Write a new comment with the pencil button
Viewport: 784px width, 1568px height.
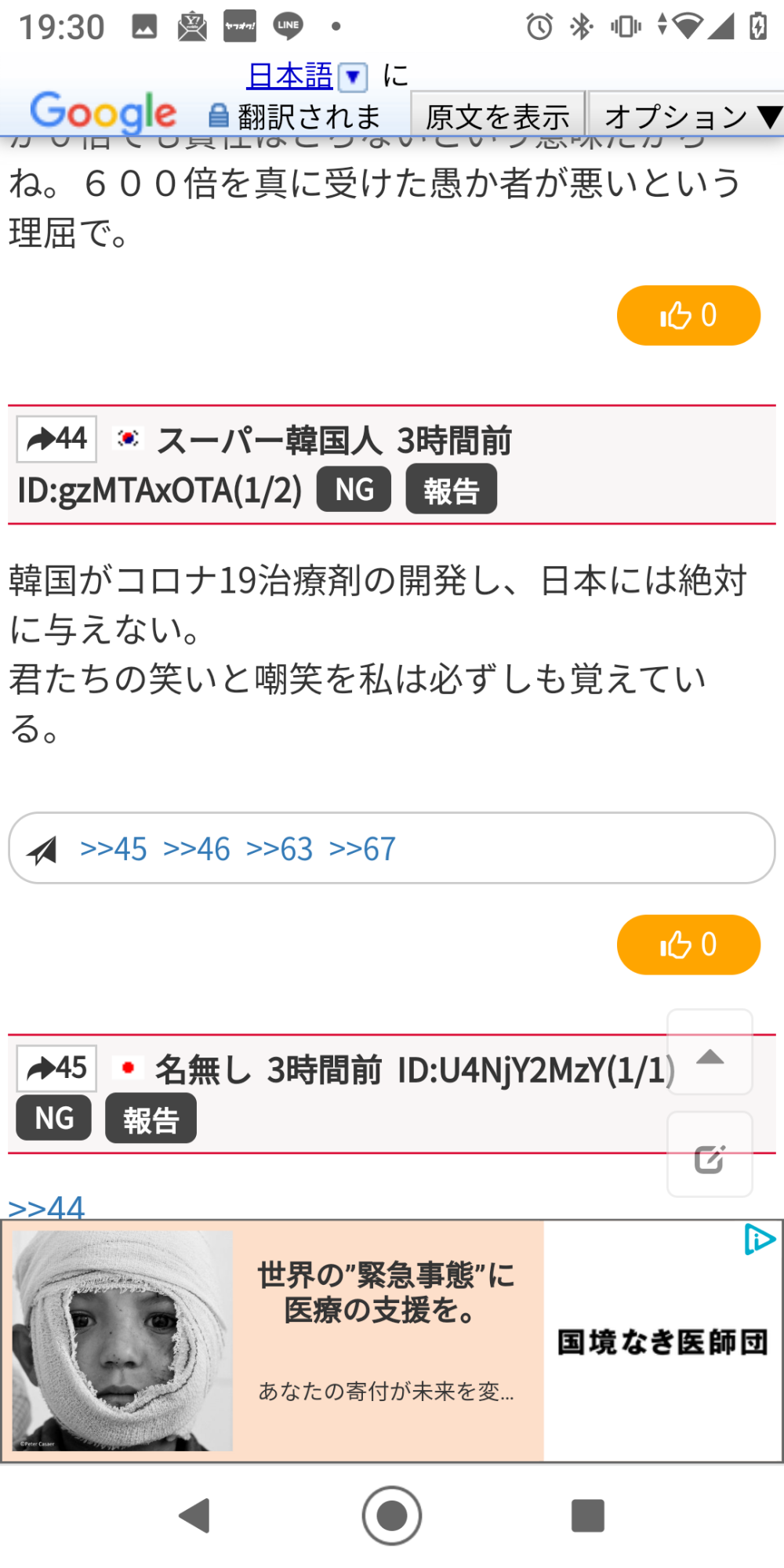click(x=710, y=1156)
